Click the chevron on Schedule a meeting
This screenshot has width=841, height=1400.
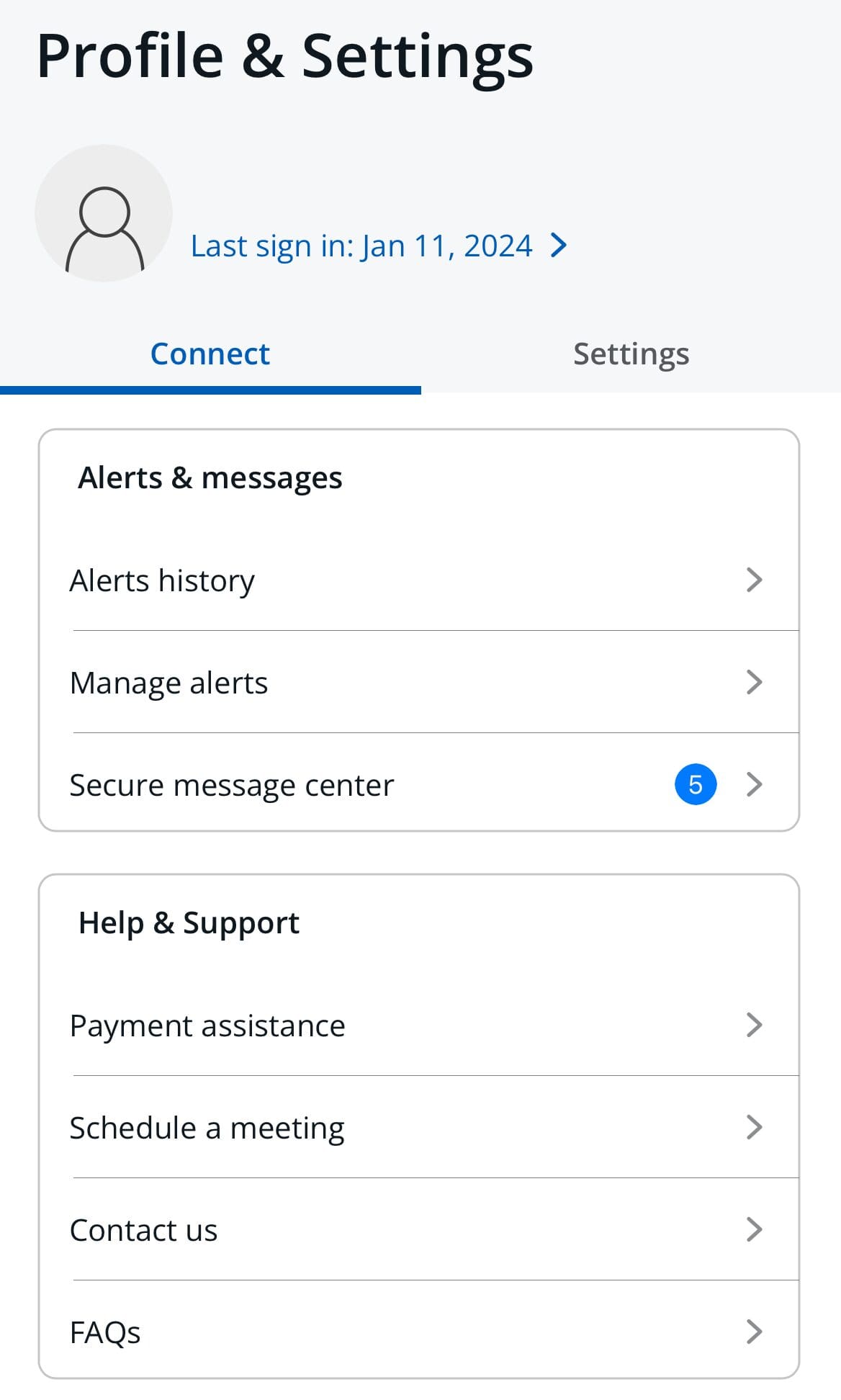(x=754, y=1128)
